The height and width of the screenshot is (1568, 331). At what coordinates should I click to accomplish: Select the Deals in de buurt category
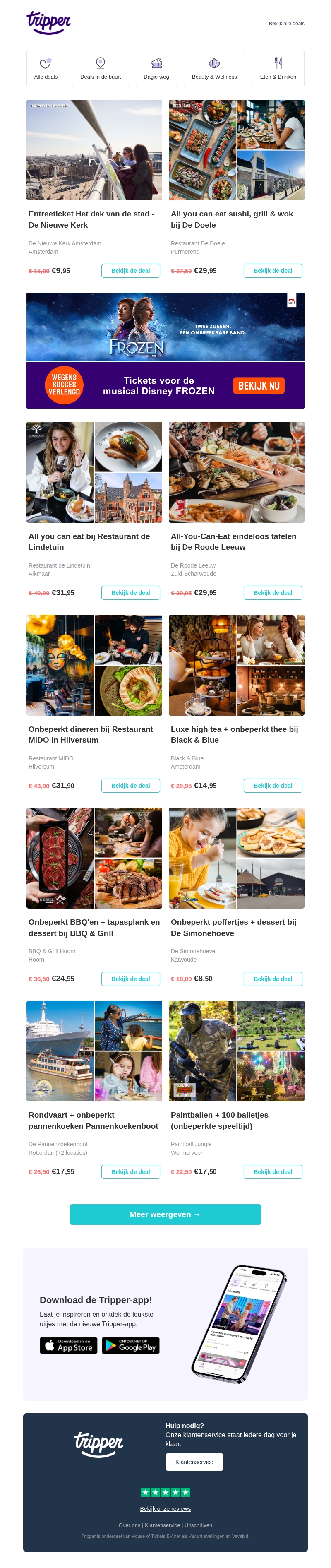pos(101,68)
